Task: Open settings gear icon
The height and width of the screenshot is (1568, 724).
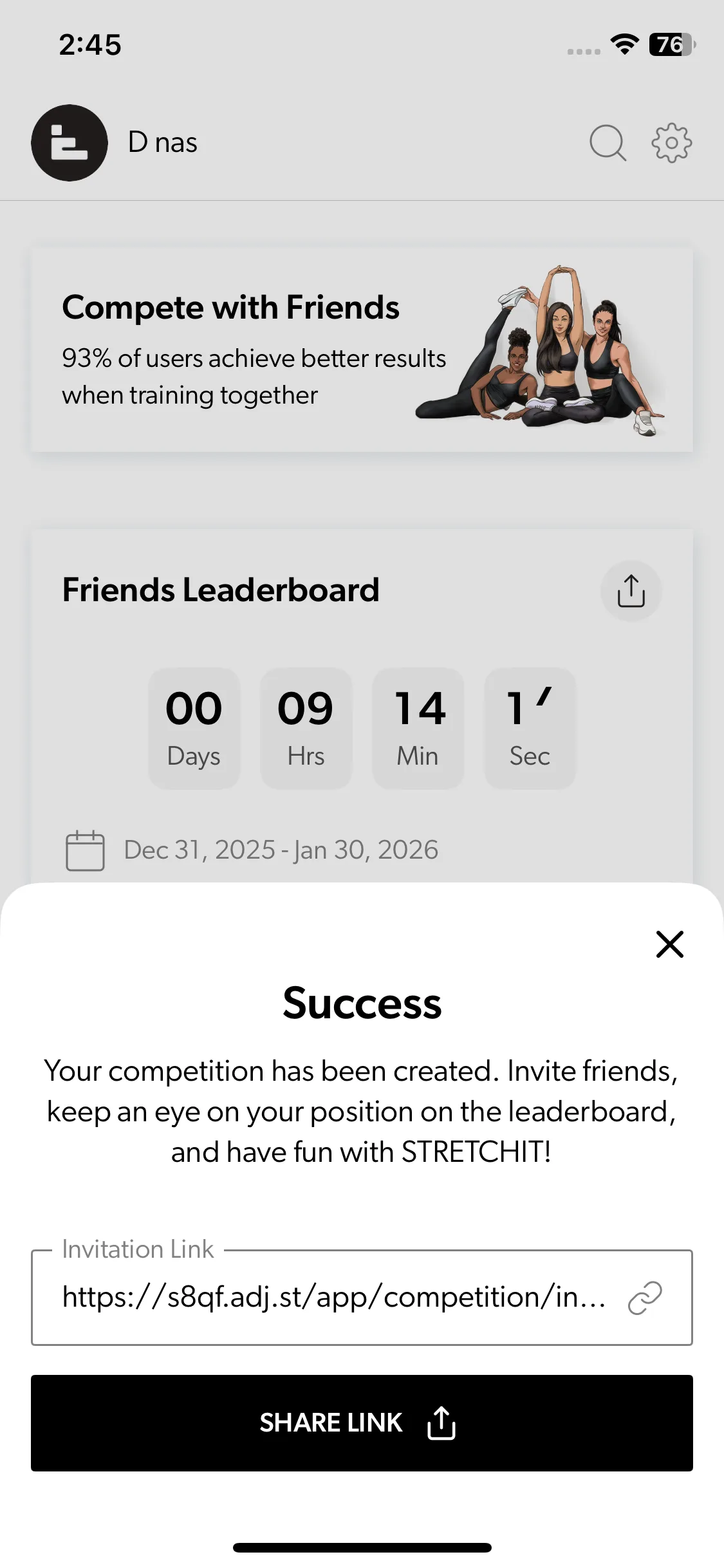Action: pos(671,142)
